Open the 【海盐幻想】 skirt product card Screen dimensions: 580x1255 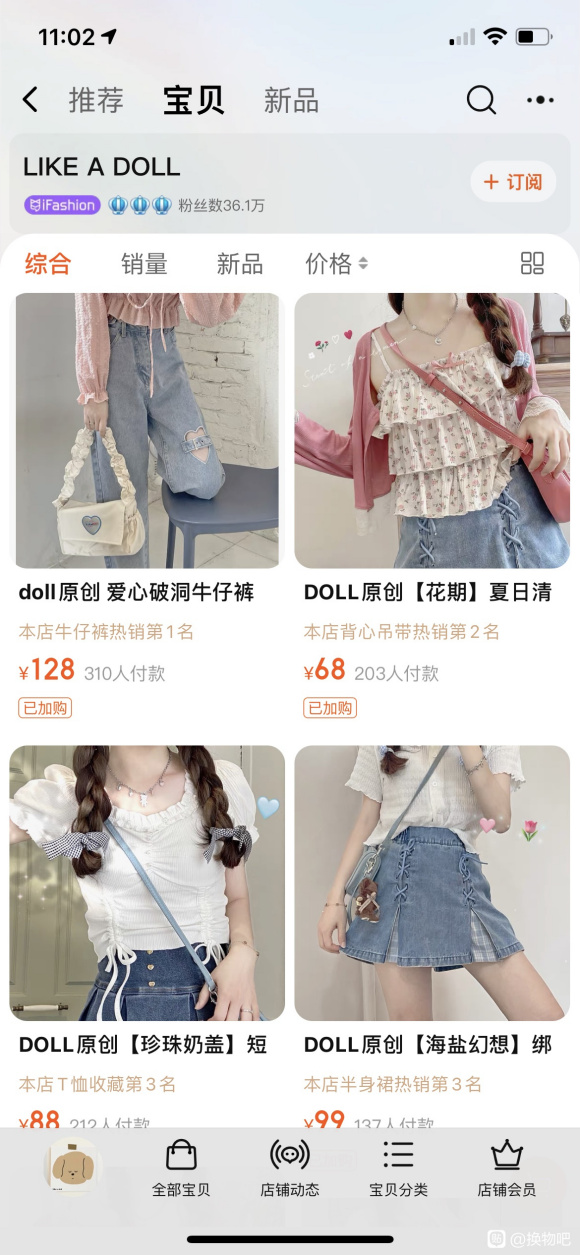tap(432, 936)
